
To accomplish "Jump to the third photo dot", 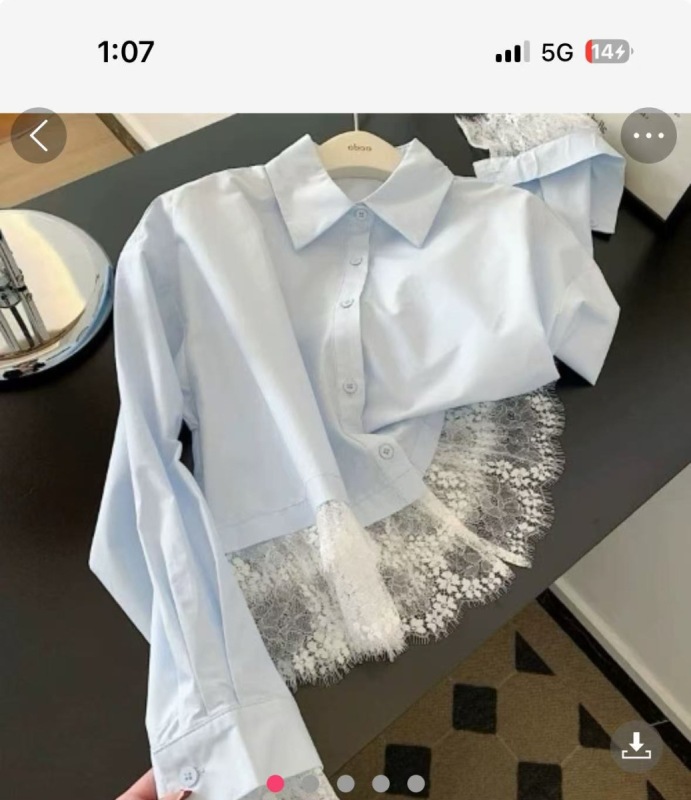I will (x=345, y=783).
